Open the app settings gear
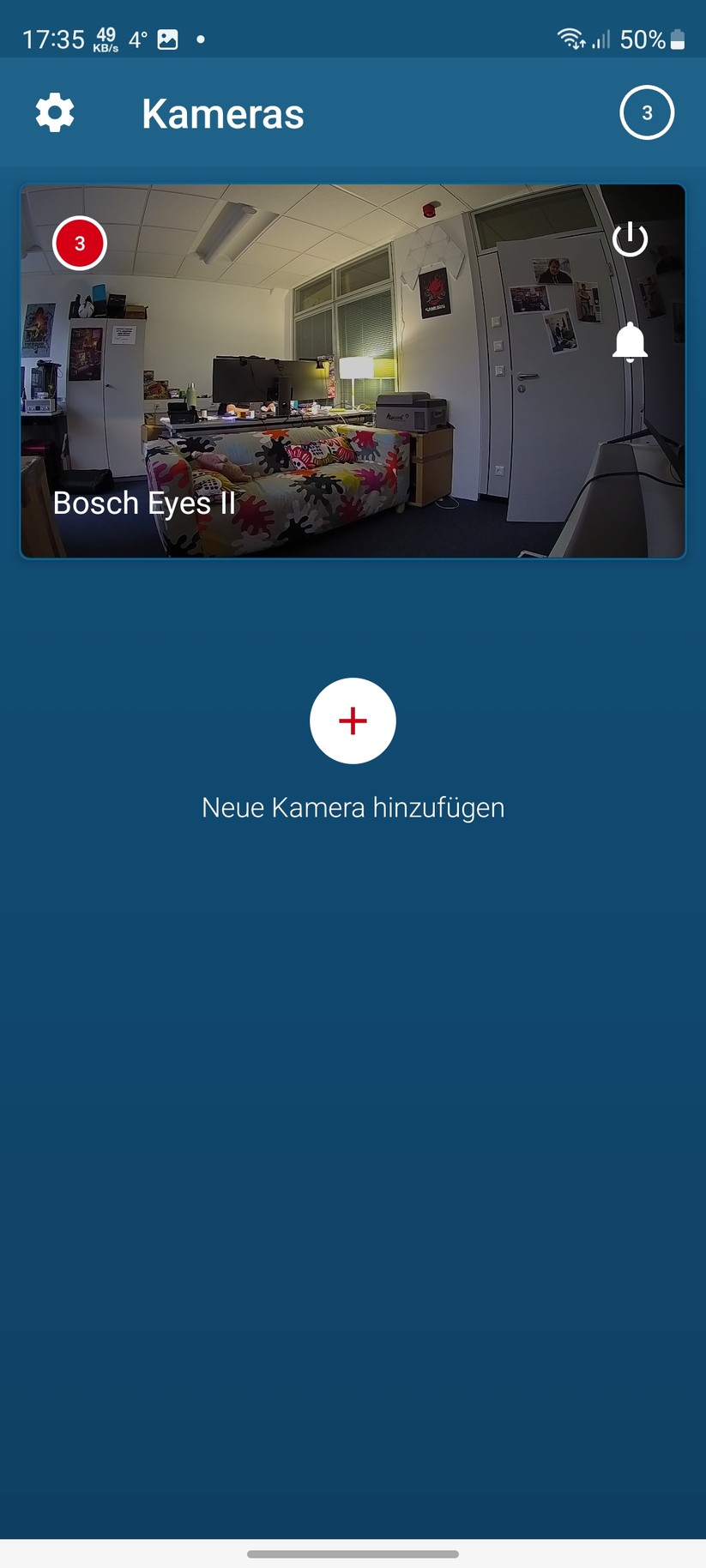The image size is (706, 1568). [54, 112]
